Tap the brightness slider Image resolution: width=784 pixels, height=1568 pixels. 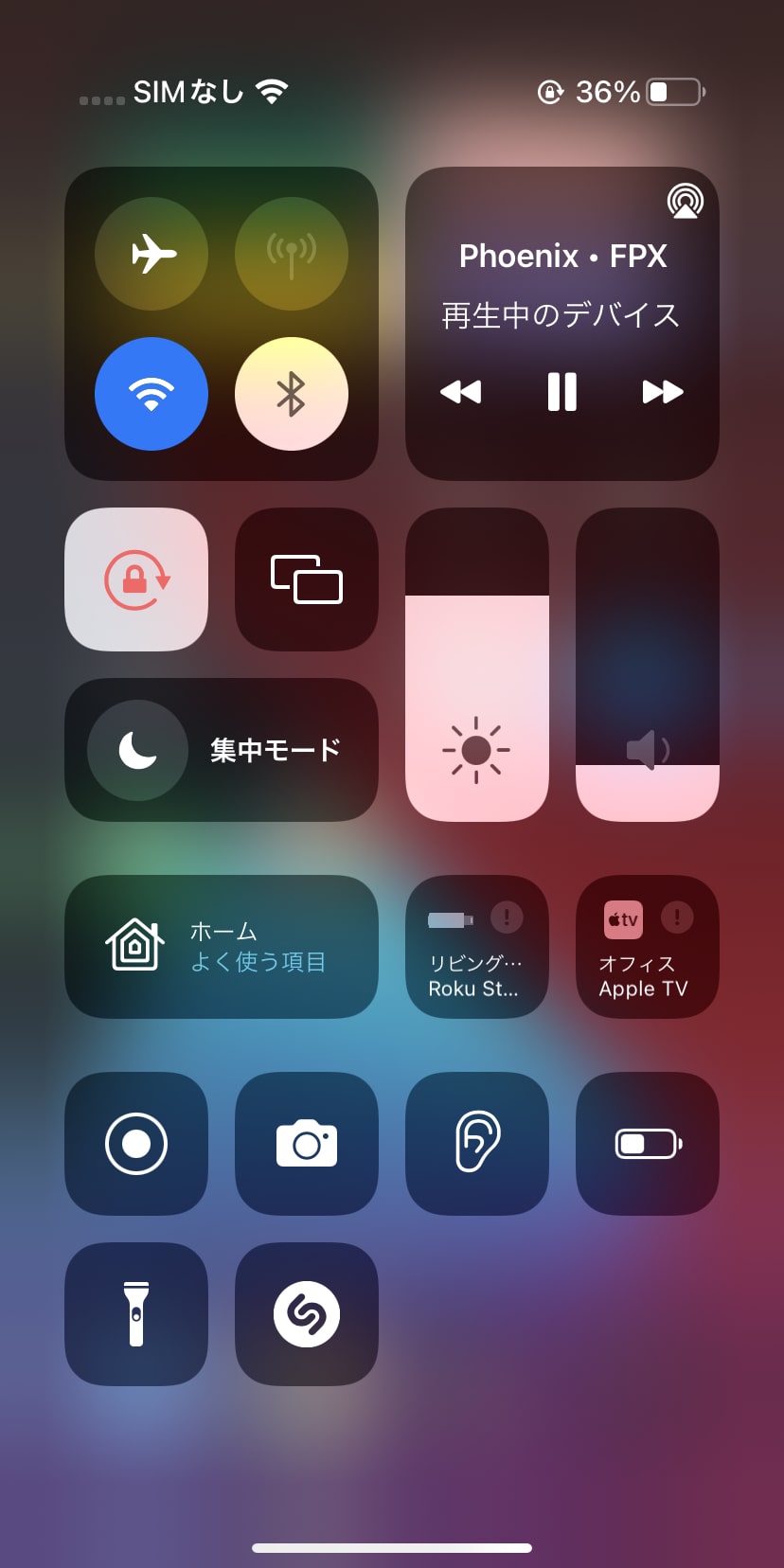coord(477,665)
